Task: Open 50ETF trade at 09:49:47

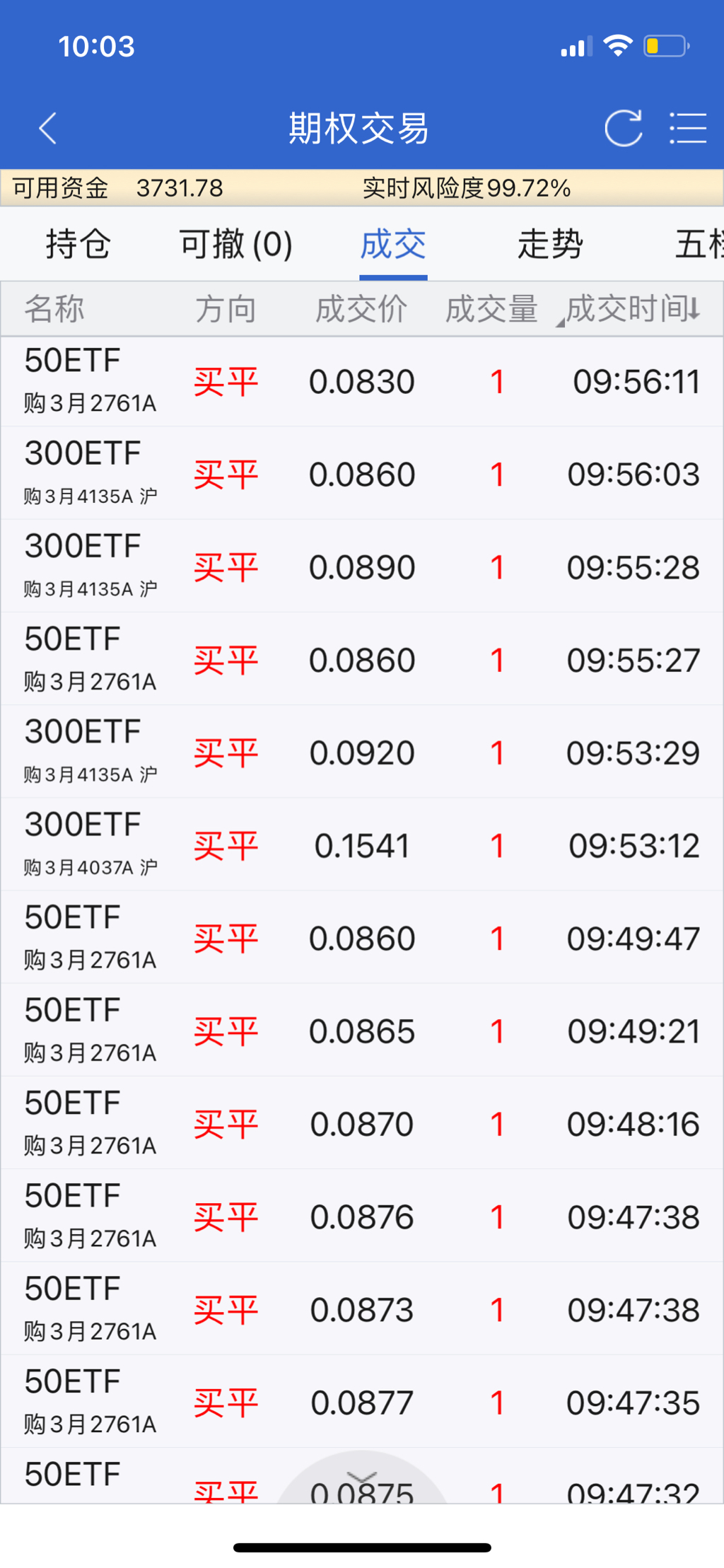Action: [362, 939]
